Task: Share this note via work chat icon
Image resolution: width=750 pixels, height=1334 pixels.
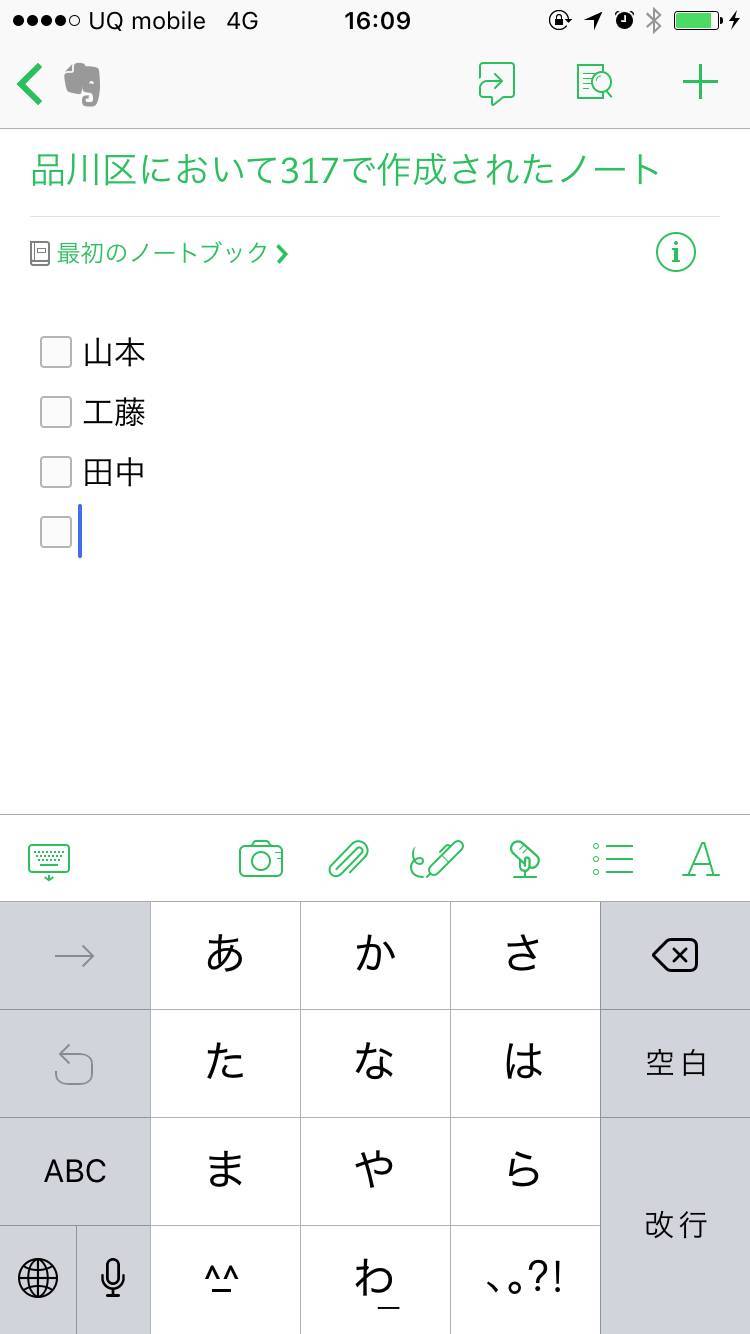Action: click(x=496, y=83)
